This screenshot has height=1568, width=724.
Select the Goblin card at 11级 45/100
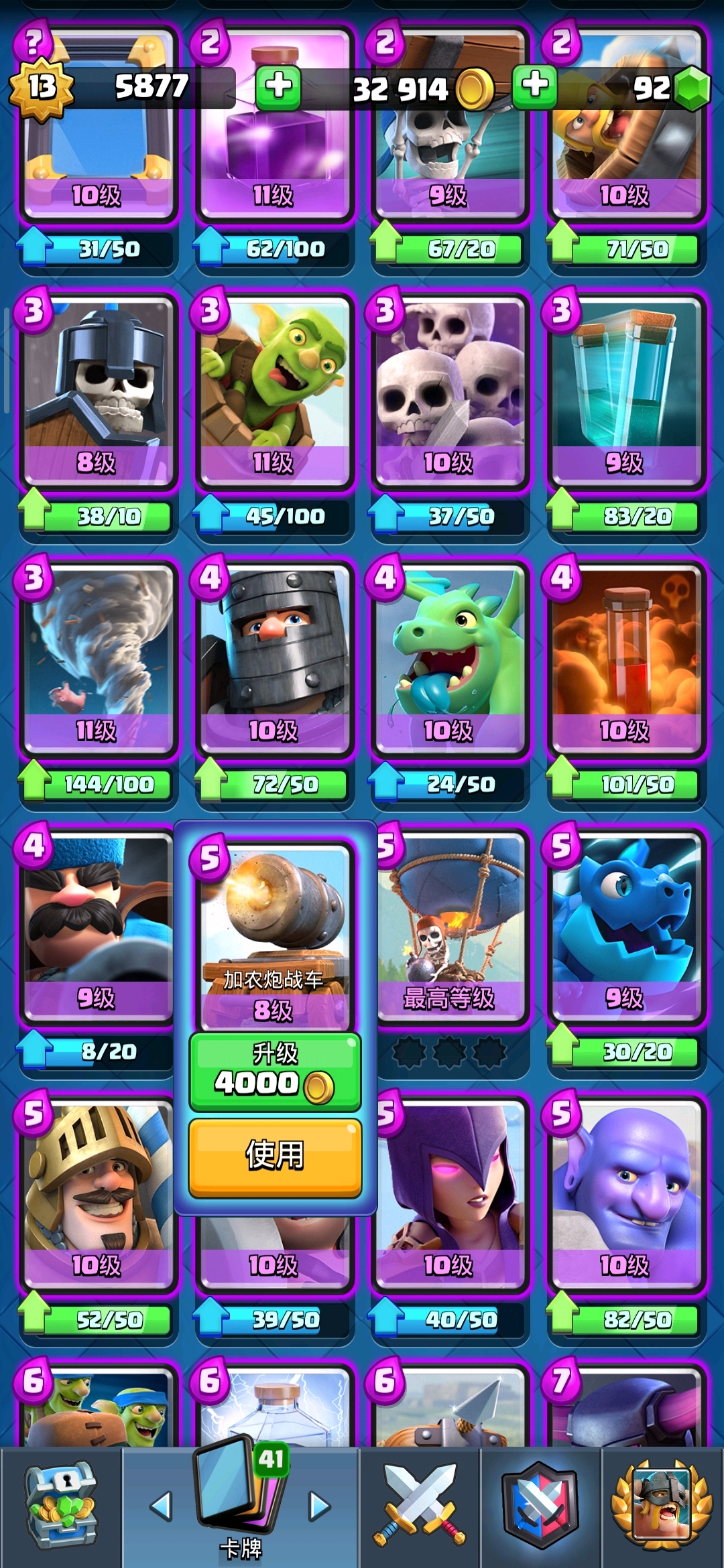coord(274,392)
